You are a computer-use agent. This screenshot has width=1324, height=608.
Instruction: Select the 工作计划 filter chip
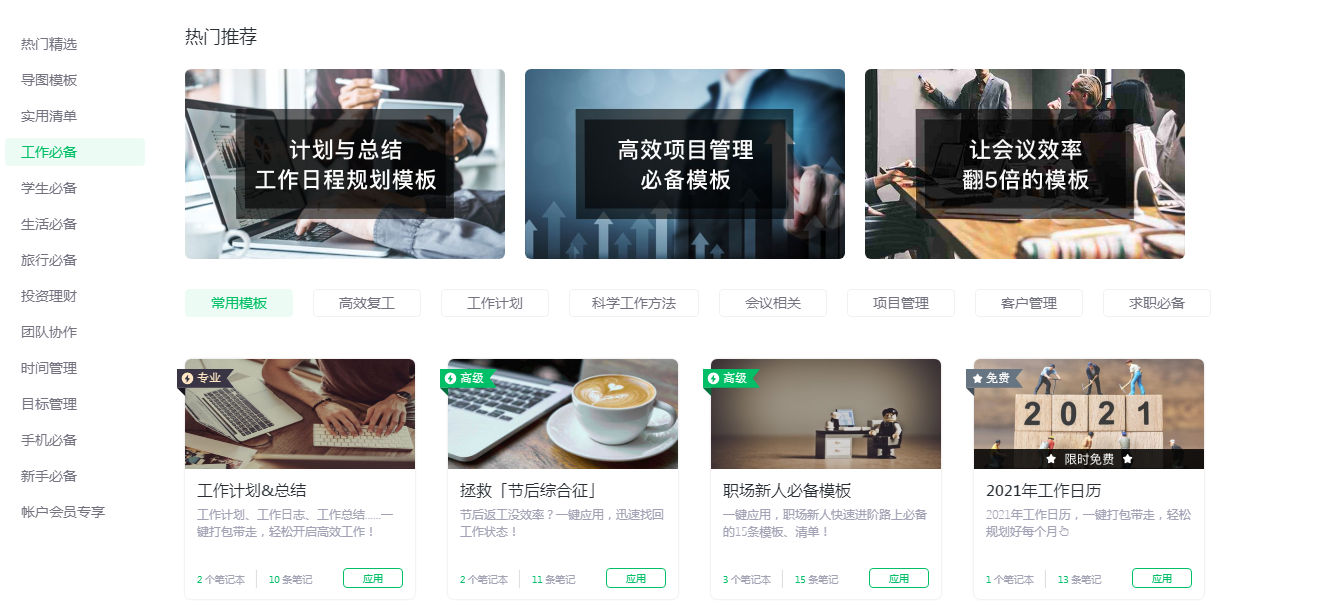(495, 303)
